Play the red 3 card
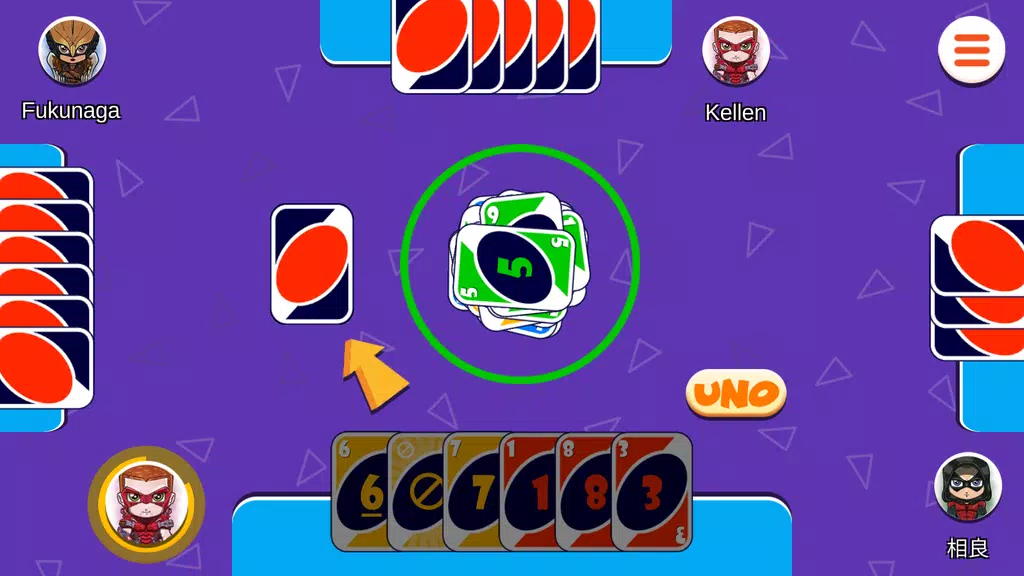Viewport: 1024px width, 576px height. pos(652,492)
